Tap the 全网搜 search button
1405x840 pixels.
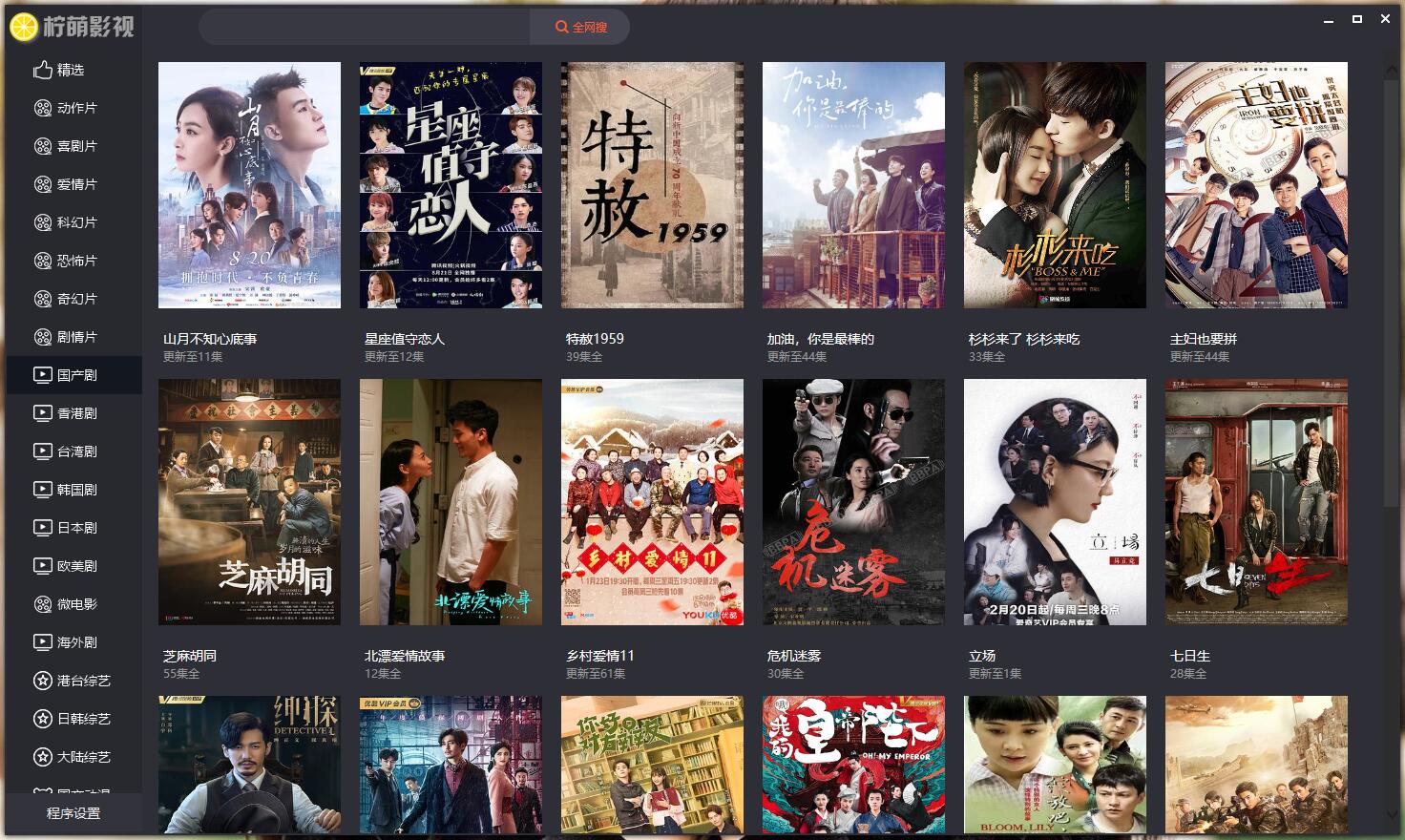point(581,27)
